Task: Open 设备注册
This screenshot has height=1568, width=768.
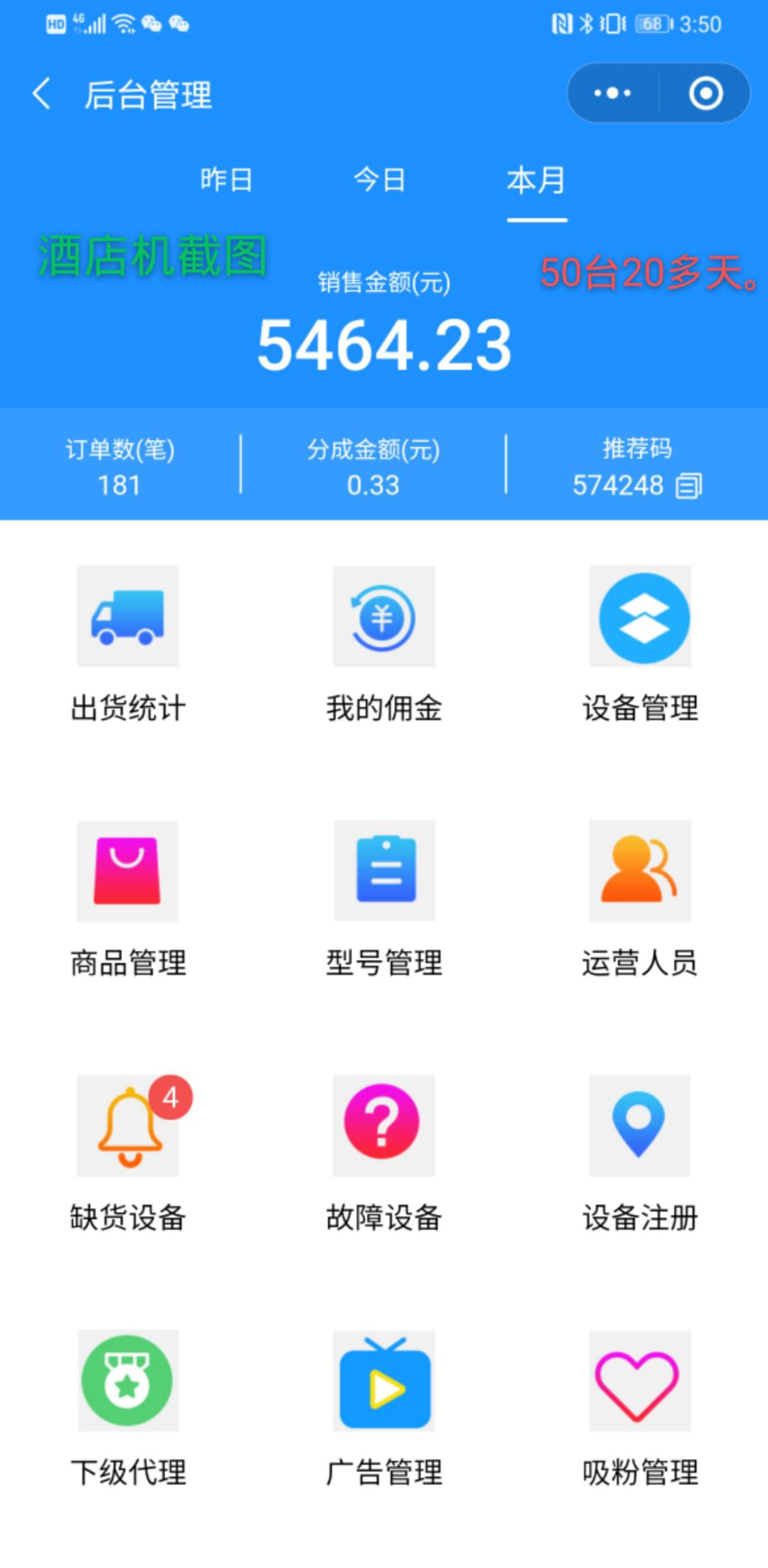Action: [x=640, y=1126]
